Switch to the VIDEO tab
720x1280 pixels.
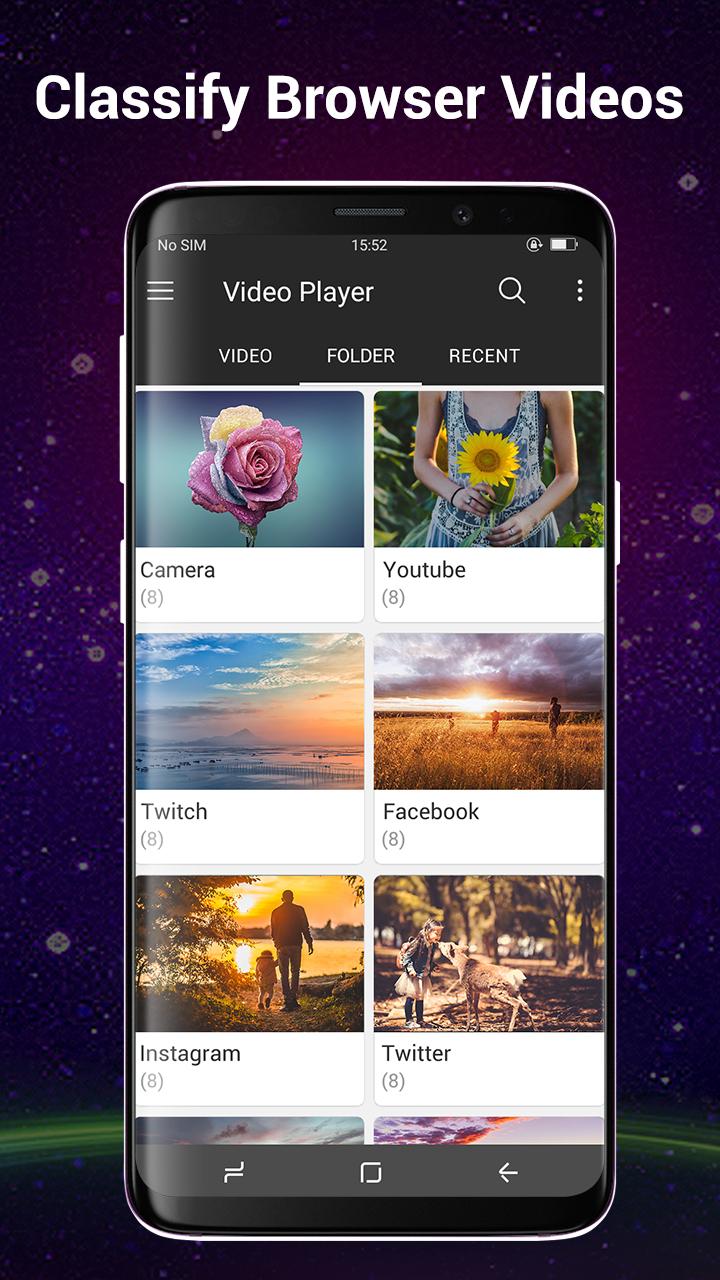pos(246,355)
